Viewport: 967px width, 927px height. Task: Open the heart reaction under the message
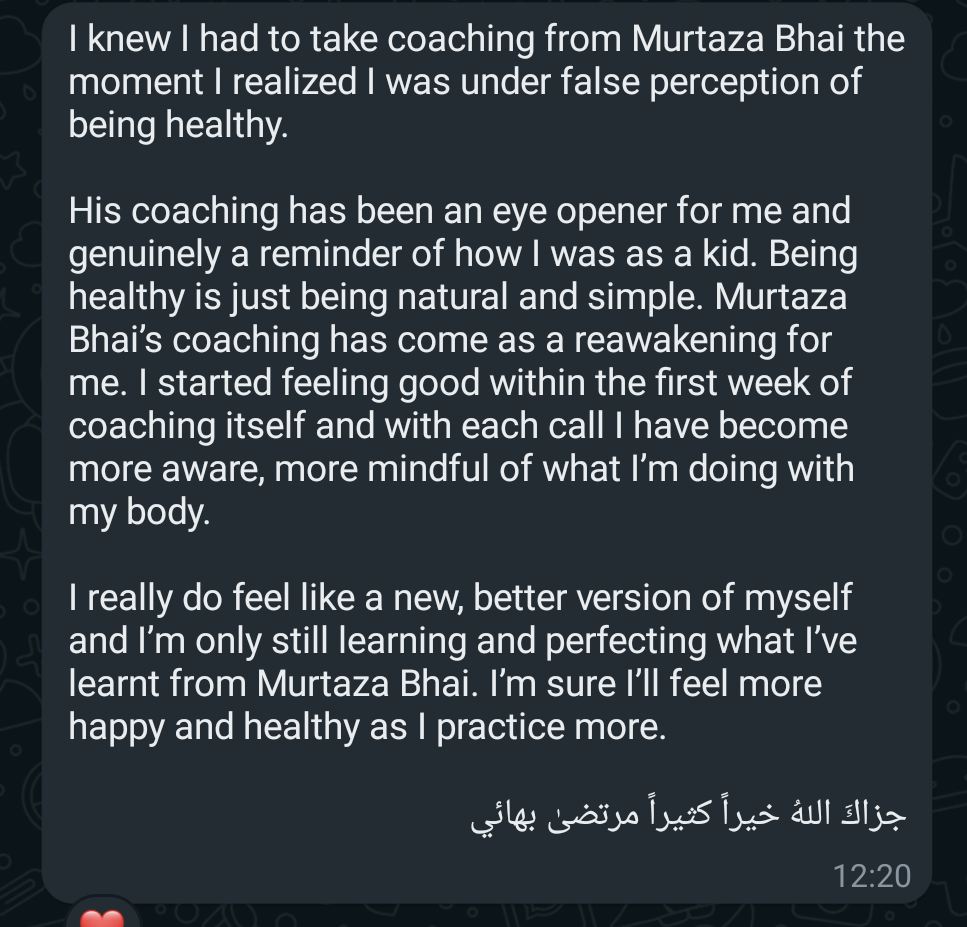point(102,916)
